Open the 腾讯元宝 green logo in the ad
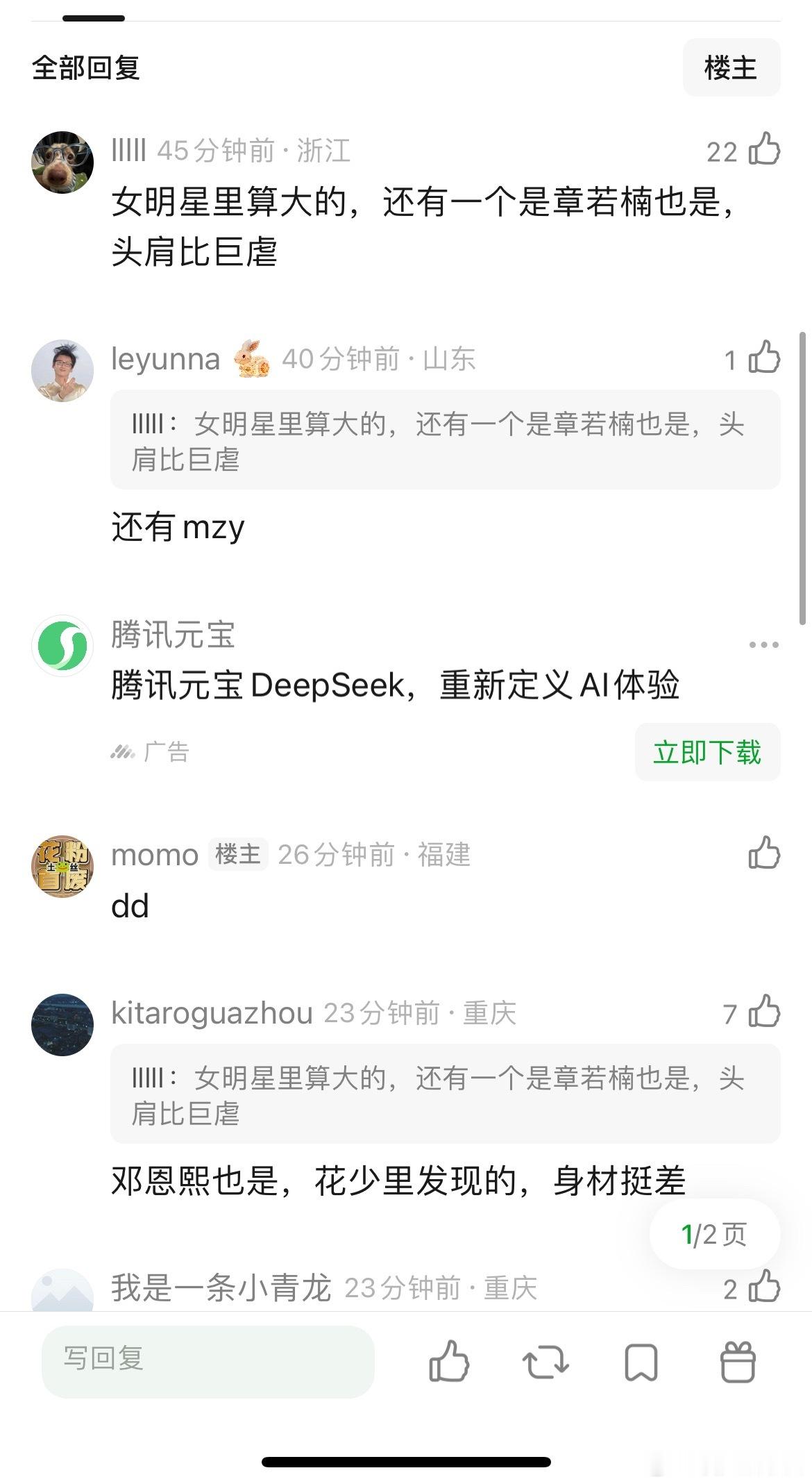Viewport: 812px width, 1484px height. pos(62,645)
